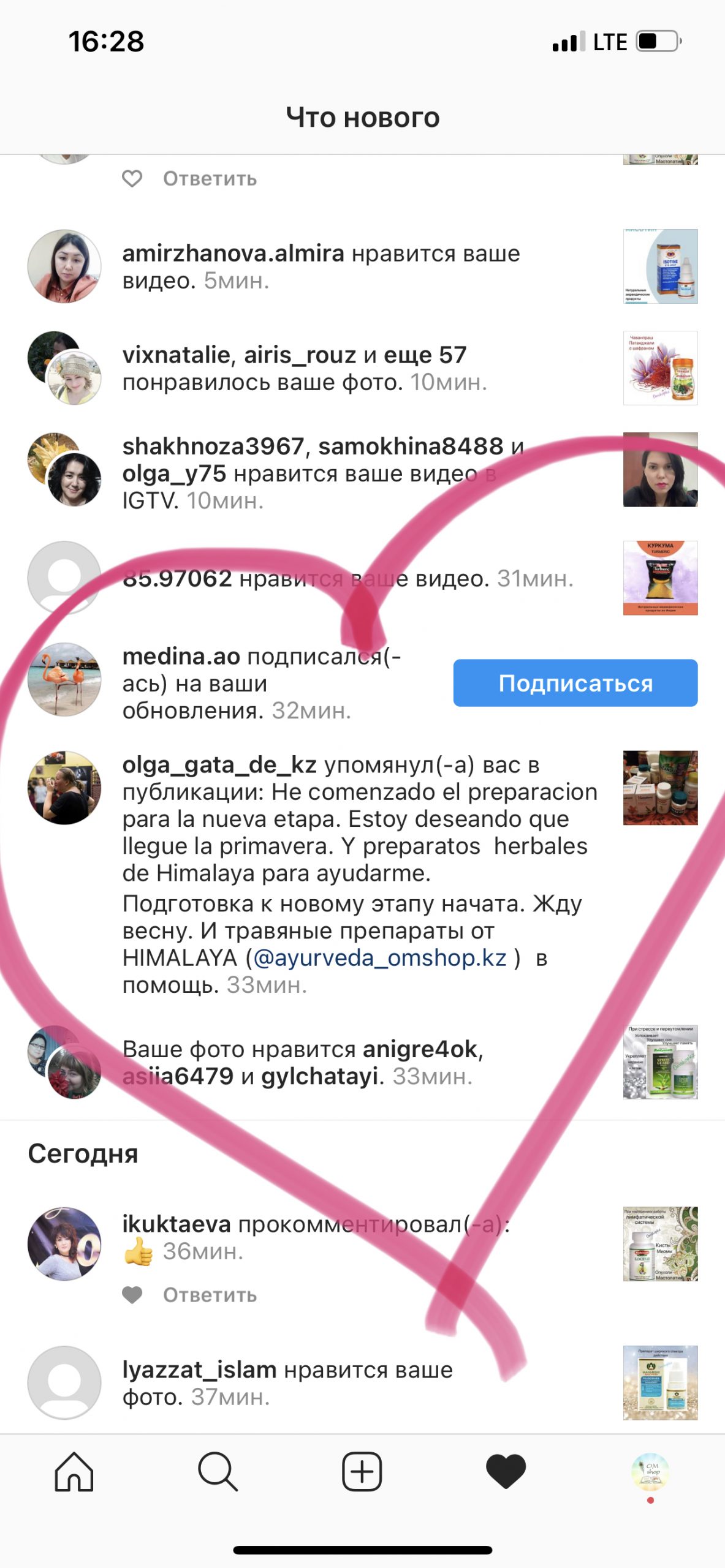Open the photo liked by vixnatalie and airis_rouz

660,368
